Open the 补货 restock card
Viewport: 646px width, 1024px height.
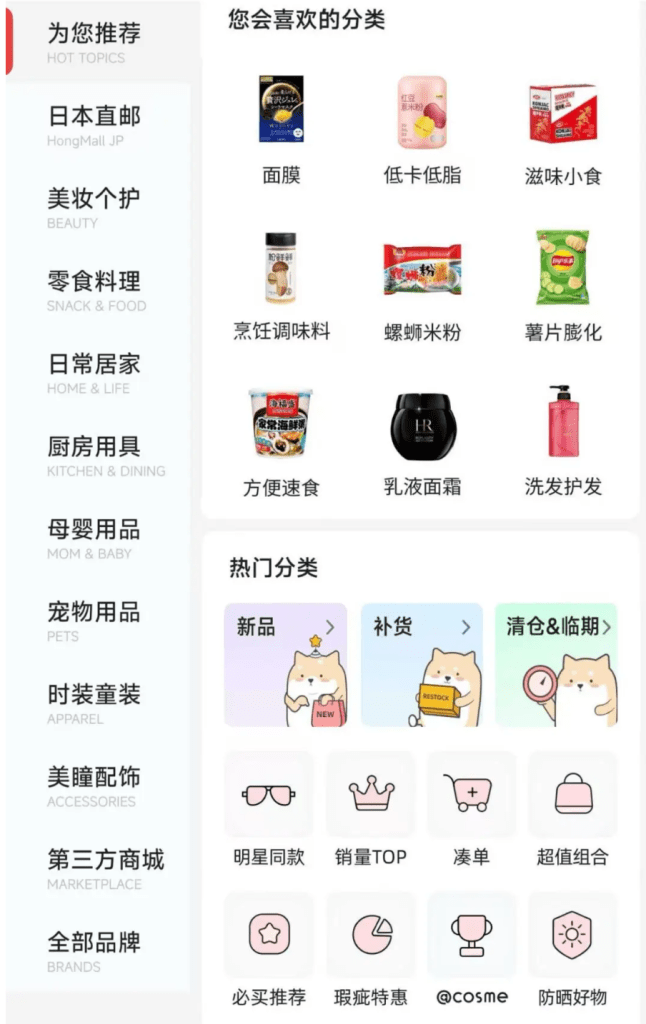pos(421,664)
